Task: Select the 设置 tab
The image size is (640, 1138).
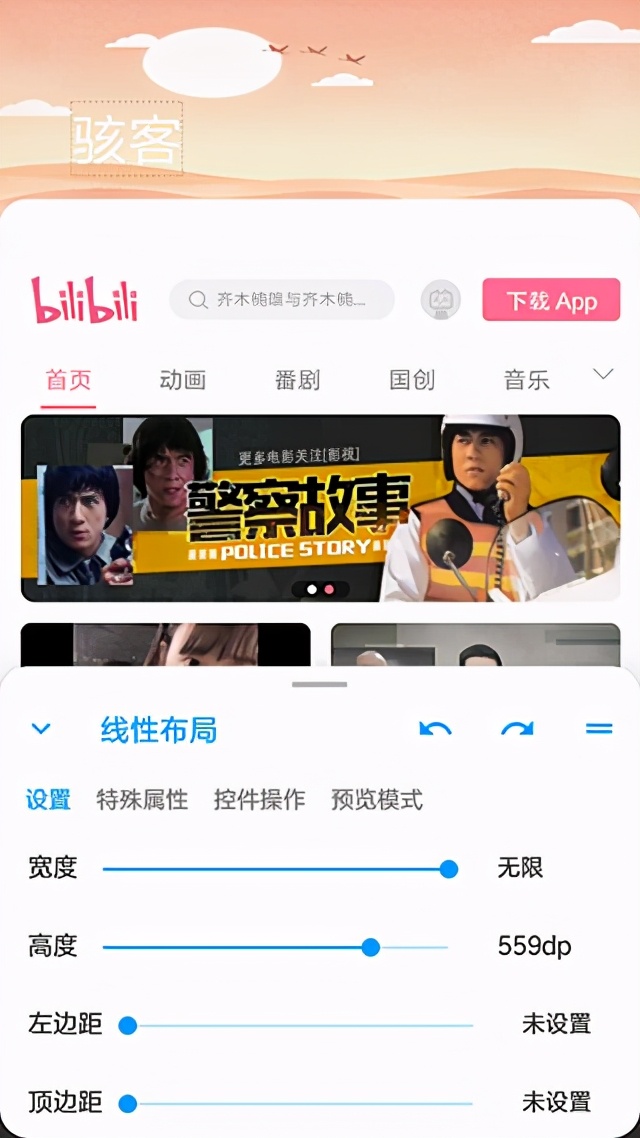Action: pos(48,800)
